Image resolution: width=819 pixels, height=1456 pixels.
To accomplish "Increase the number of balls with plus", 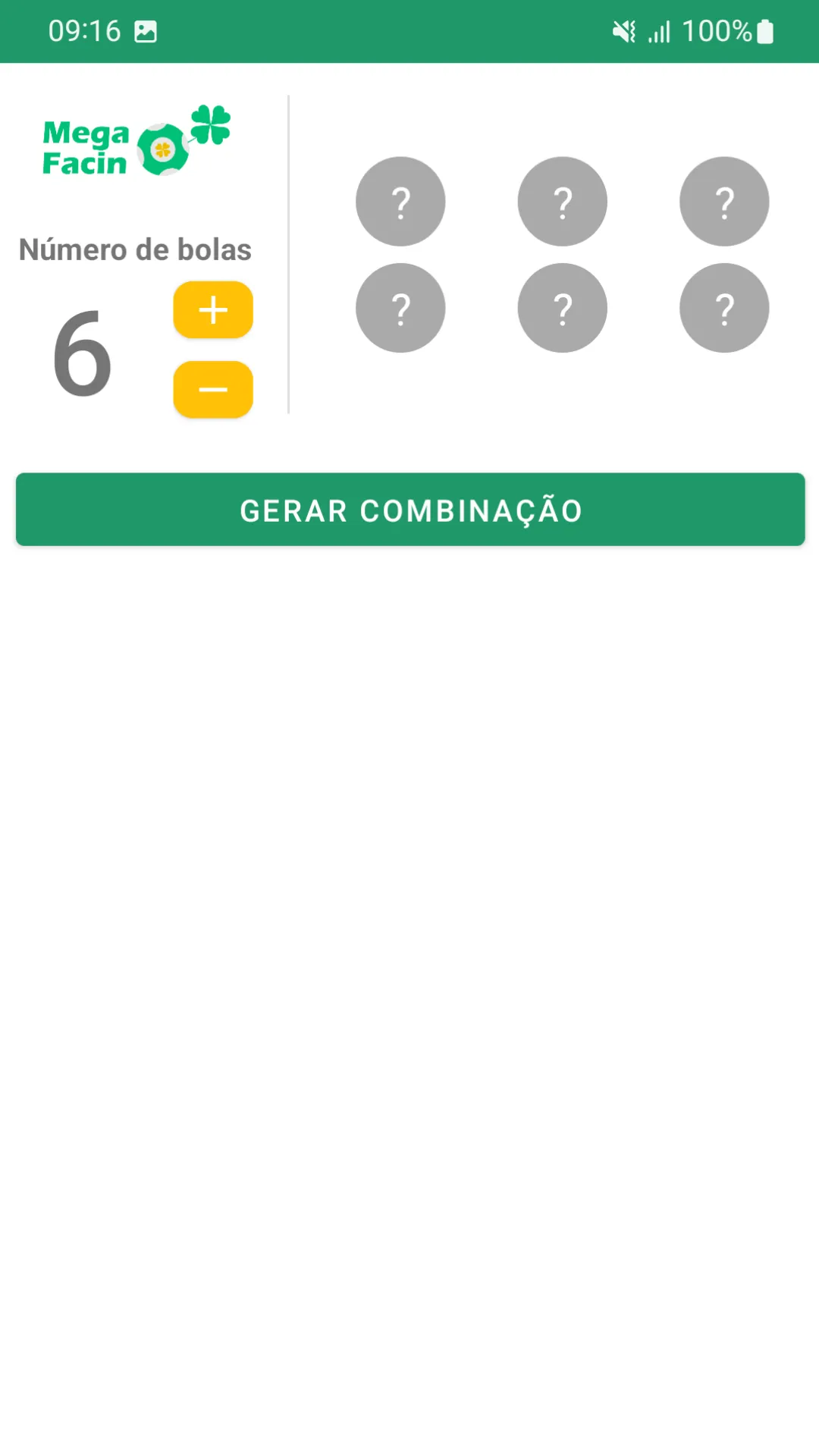I will [x=213, y=310].
